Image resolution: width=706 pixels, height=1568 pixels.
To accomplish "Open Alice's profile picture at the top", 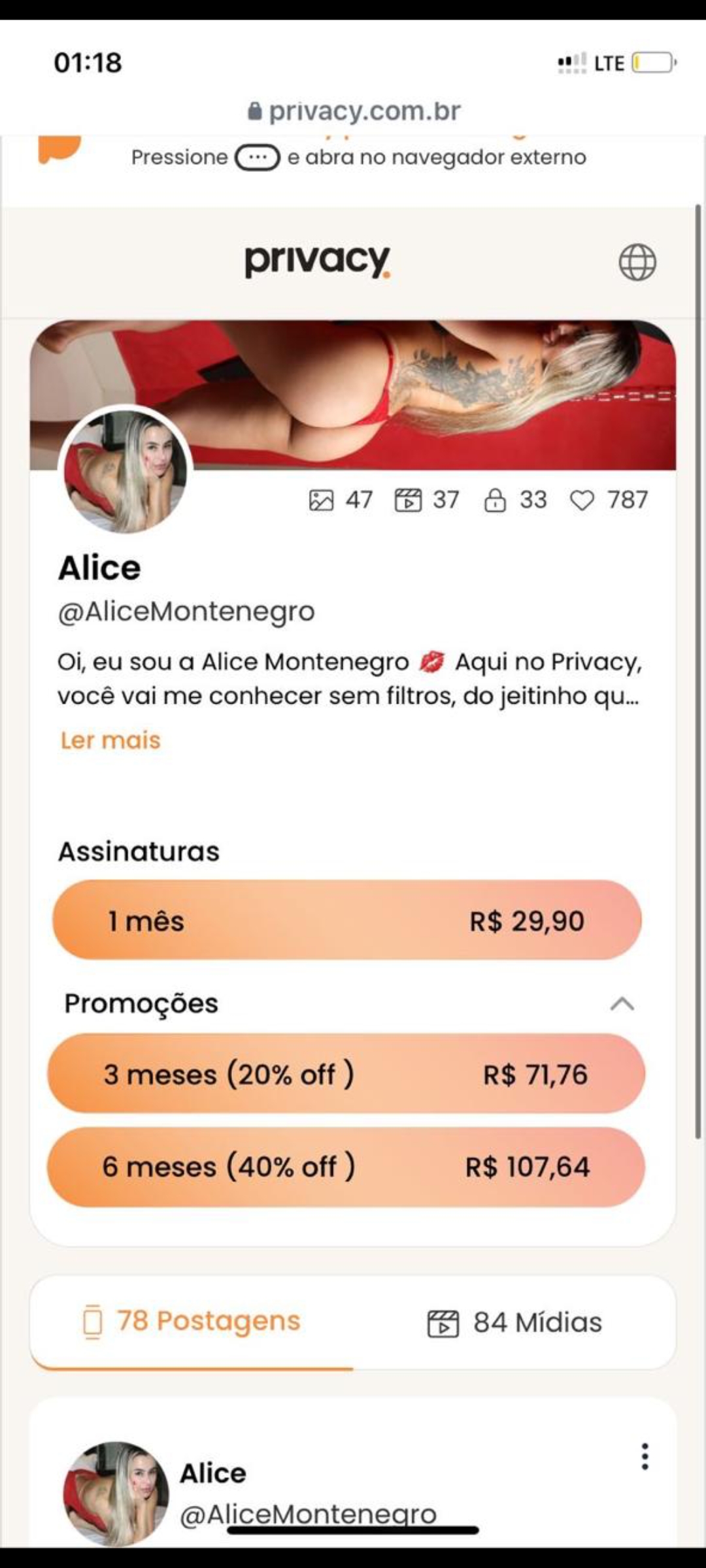I will [125, 471].
